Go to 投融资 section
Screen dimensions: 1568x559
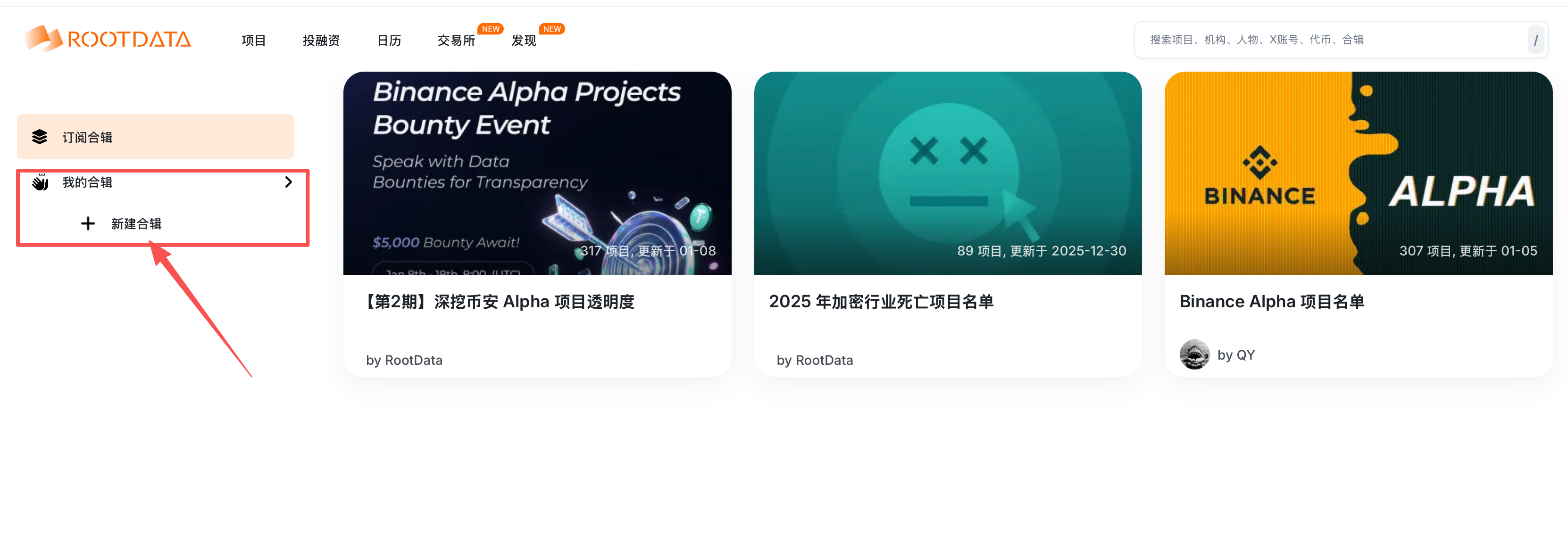click(x=321, y=40)
